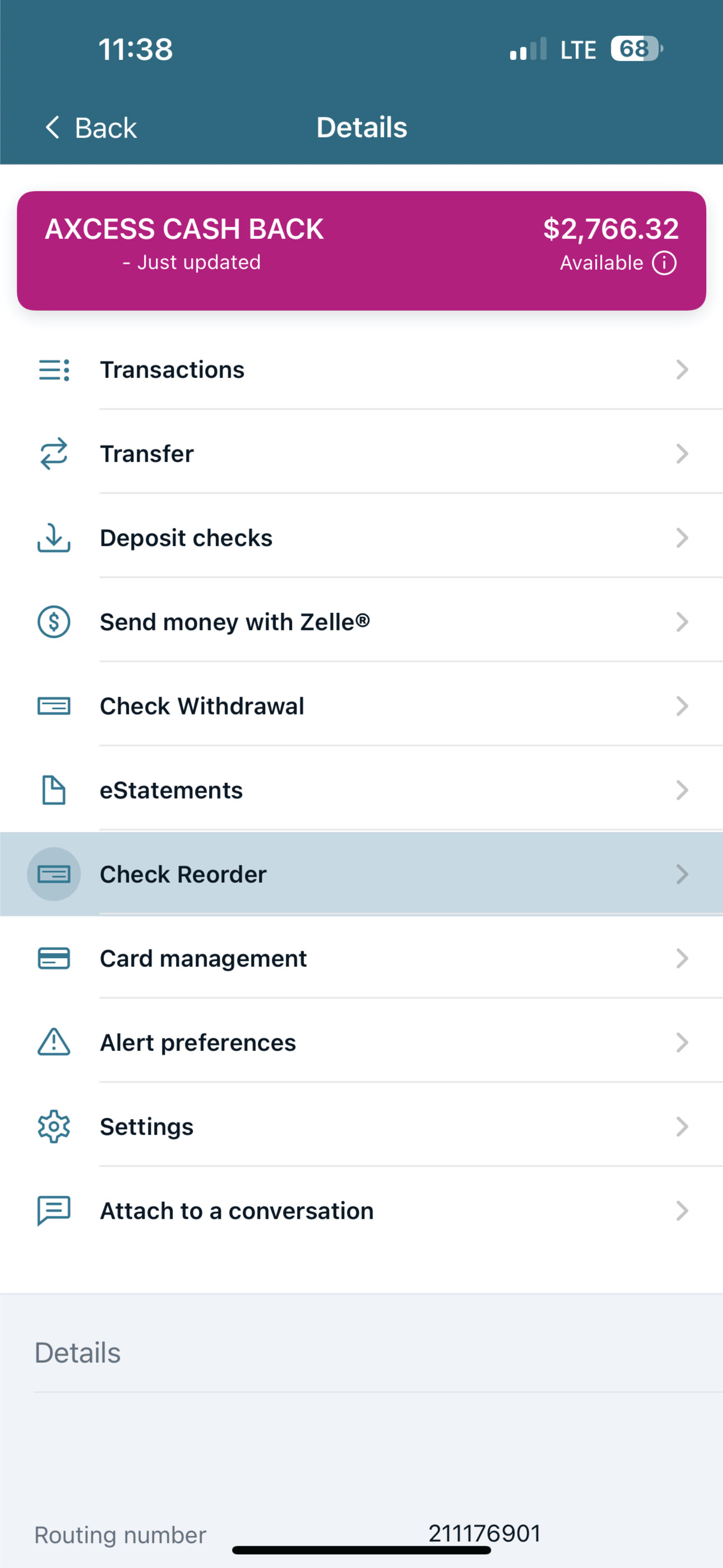Tap the Attach to a conversation chat icon
This screenshot has width=723, height=1568.
point(54,1211)
